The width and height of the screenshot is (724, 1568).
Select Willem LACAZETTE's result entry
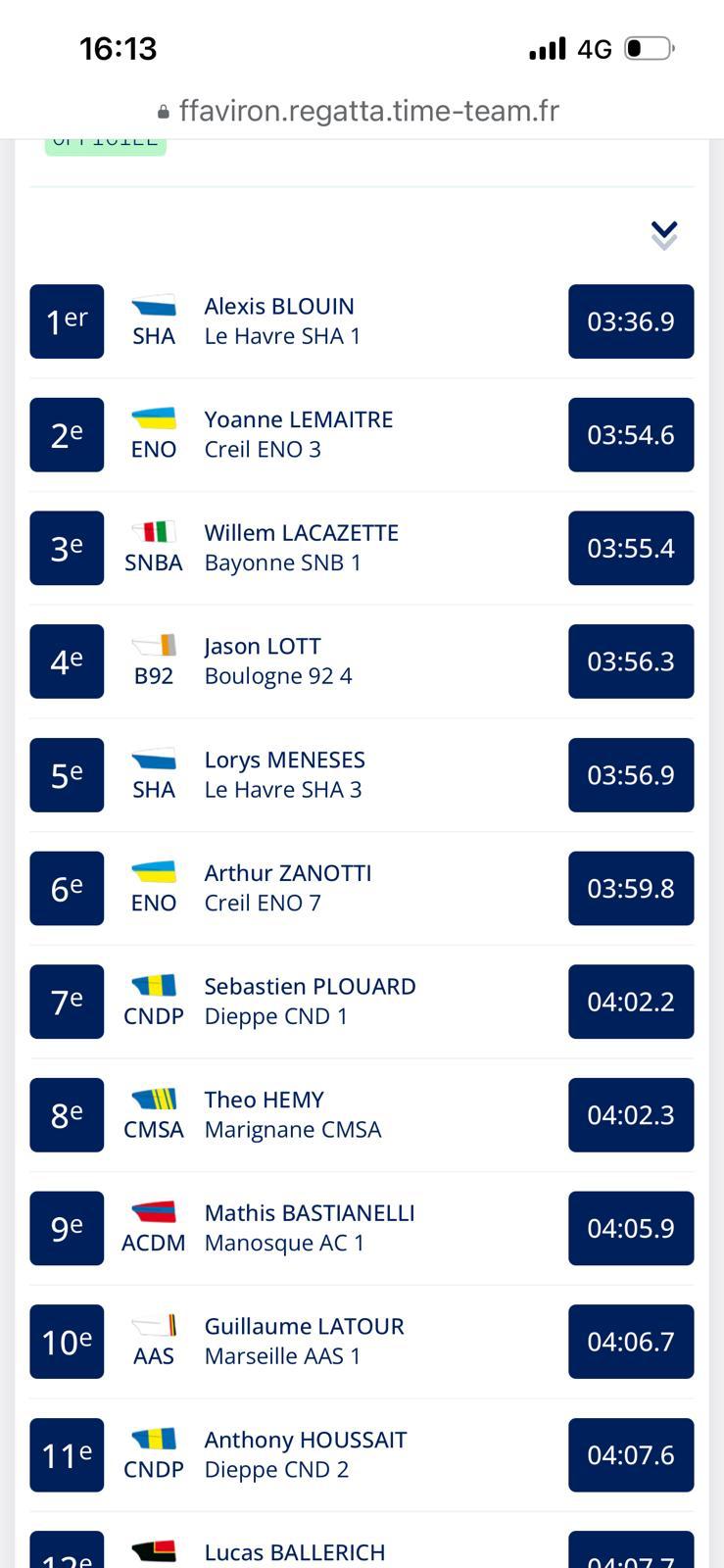[361, 548]
